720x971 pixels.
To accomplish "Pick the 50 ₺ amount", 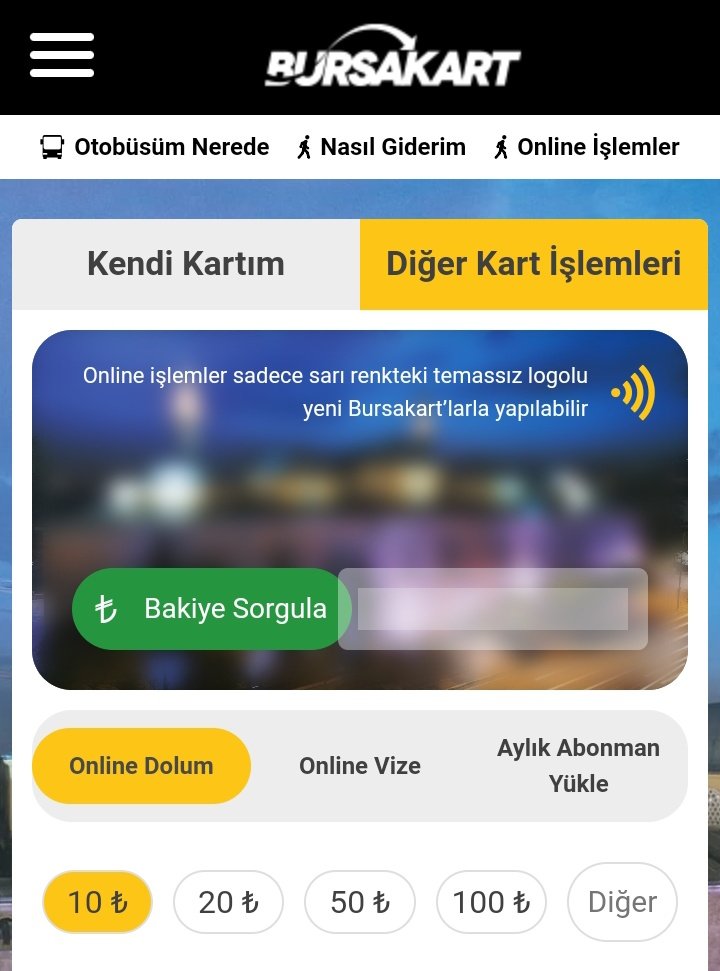I will tap(360, 902).
